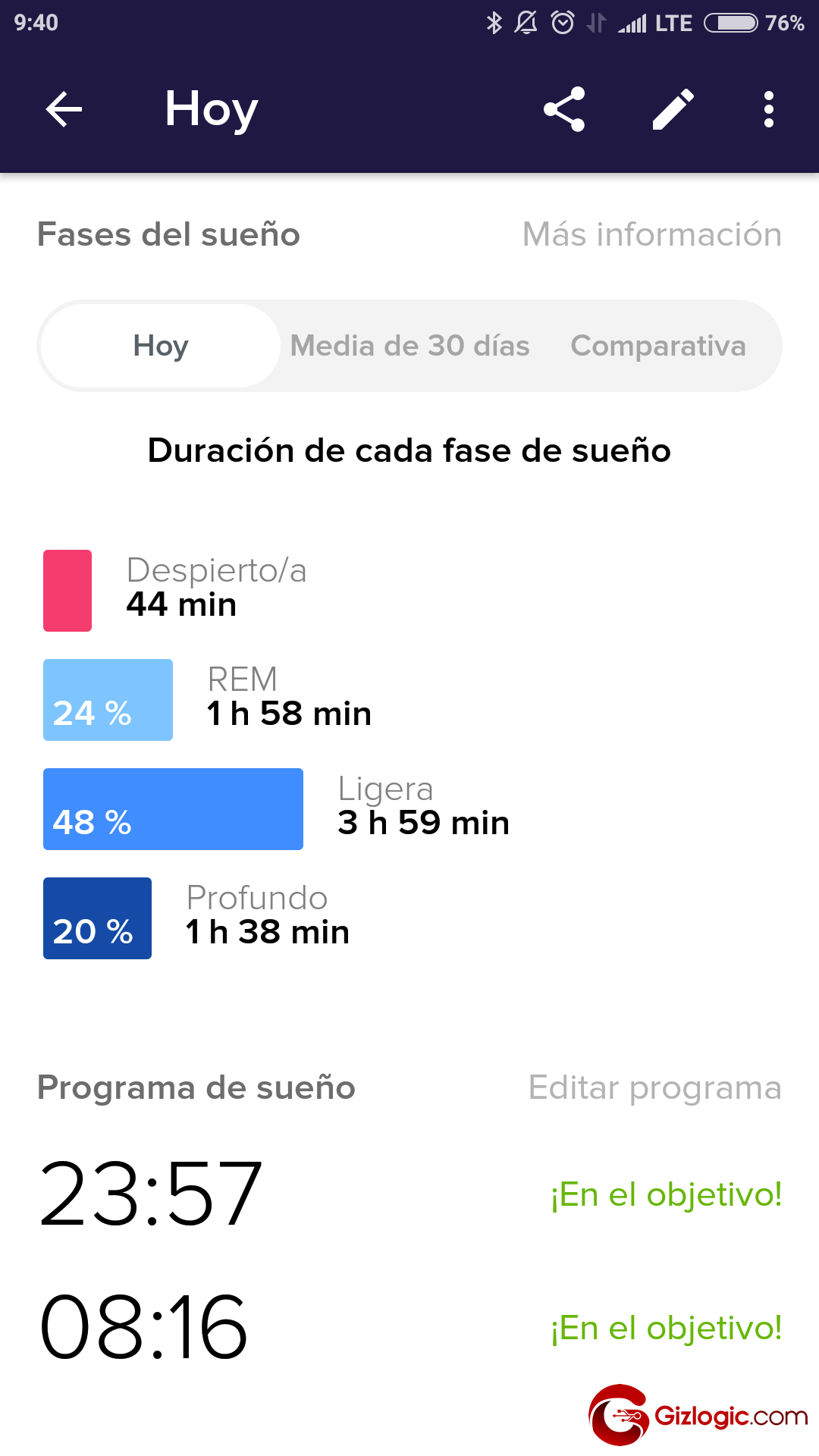Share today's sleep data
The width and height of the screenshot is (819, 1456).
coord(564,109)
